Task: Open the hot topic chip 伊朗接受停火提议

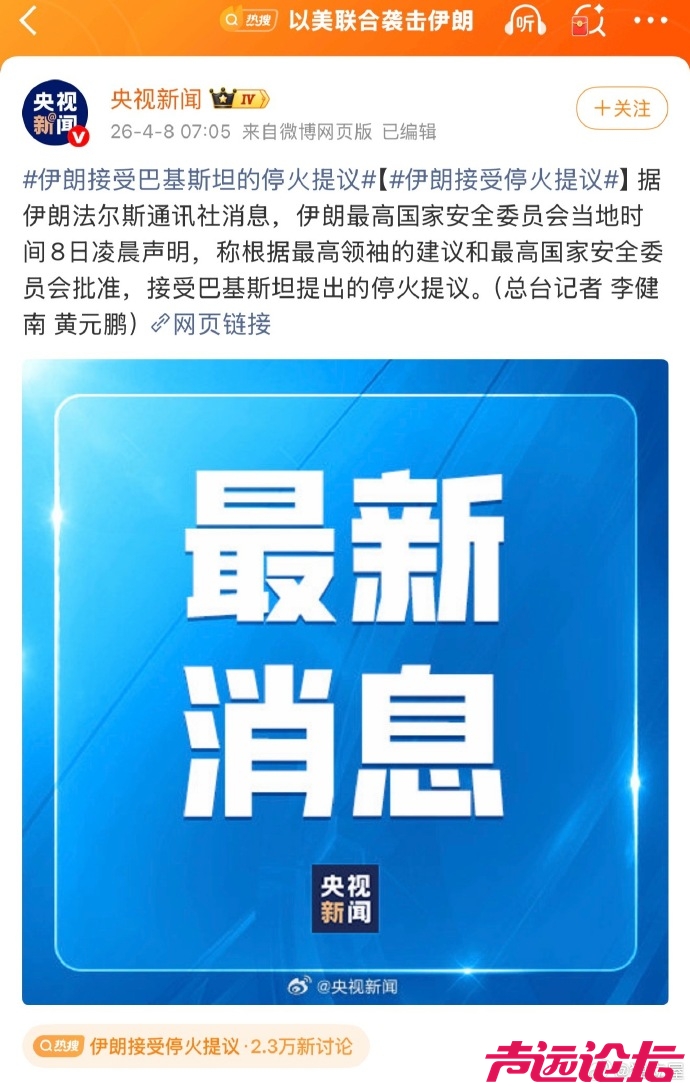Action: click(195, 1047)
